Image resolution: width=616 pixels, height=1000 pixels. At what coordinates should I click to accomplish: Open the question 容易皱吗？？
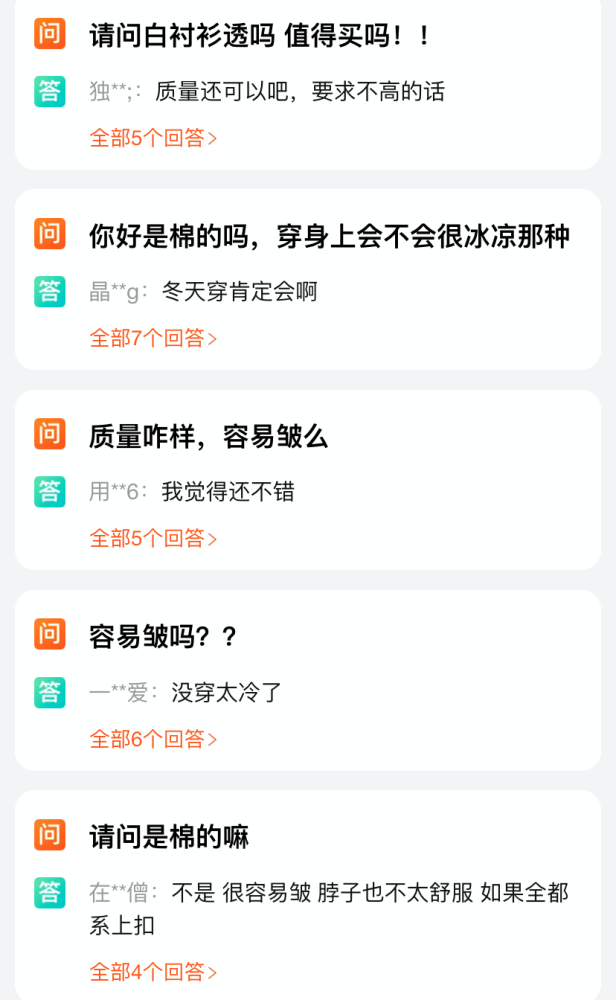[x=163, y=637]
